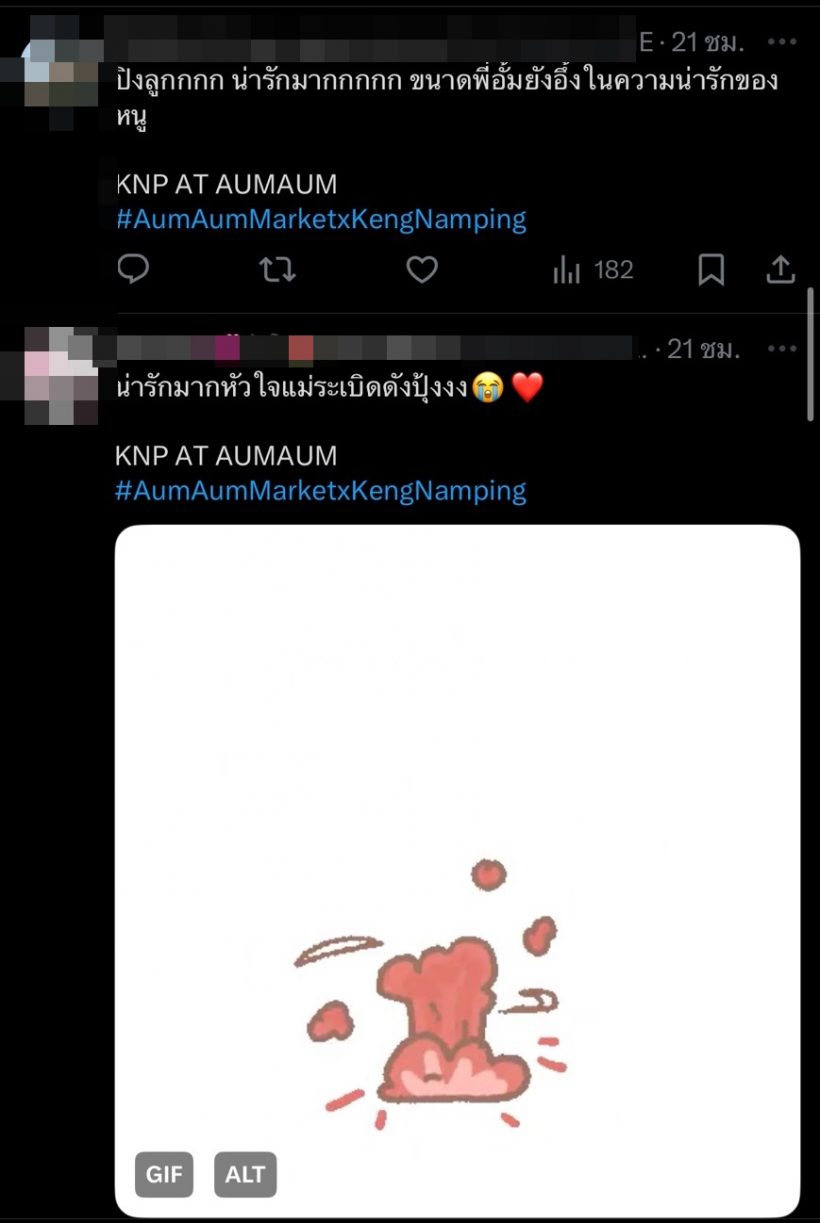Bookmark the first tweet
This screenshot has height=1223, width=820.
click(x=711, y=269)
